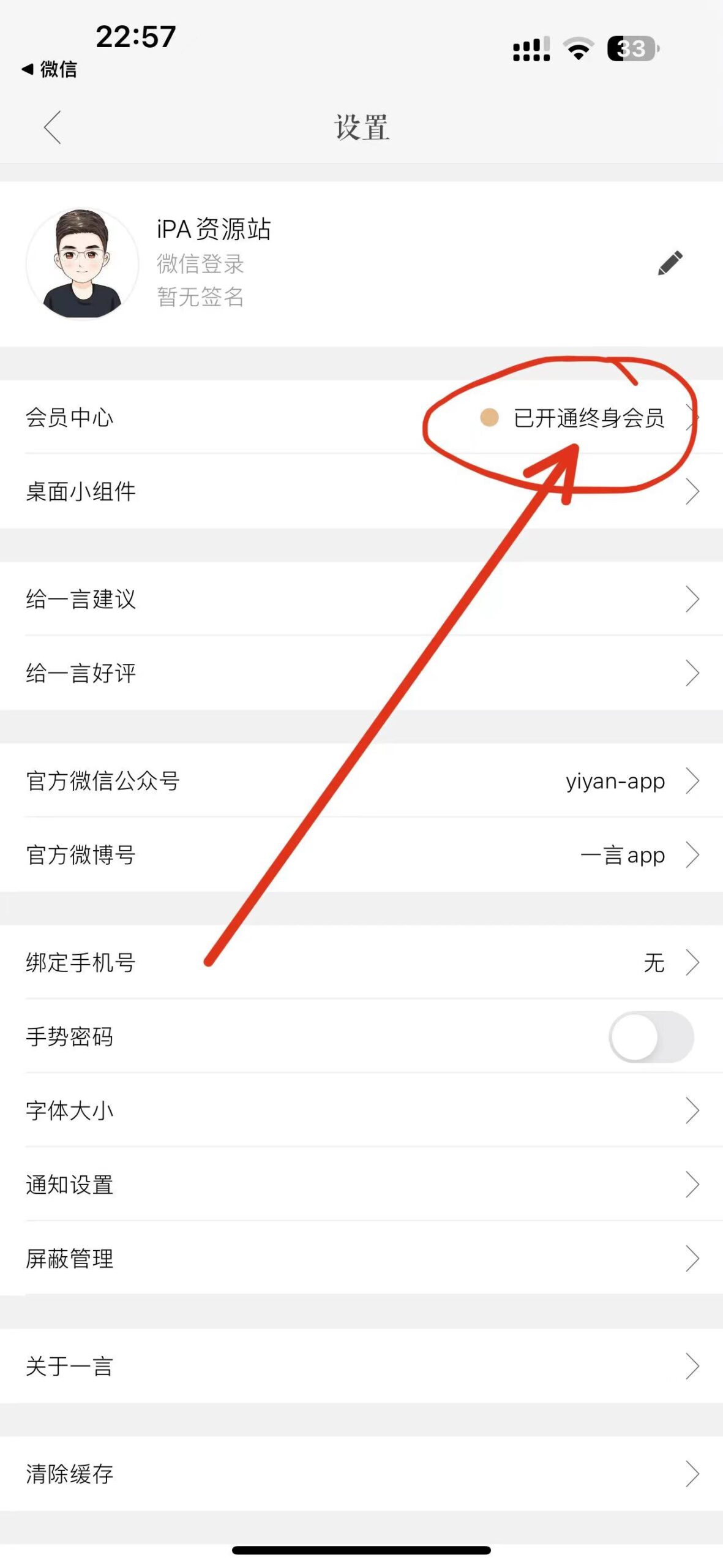Open the circled 已开通终身会员 membership status

click(x=591, y=417)
